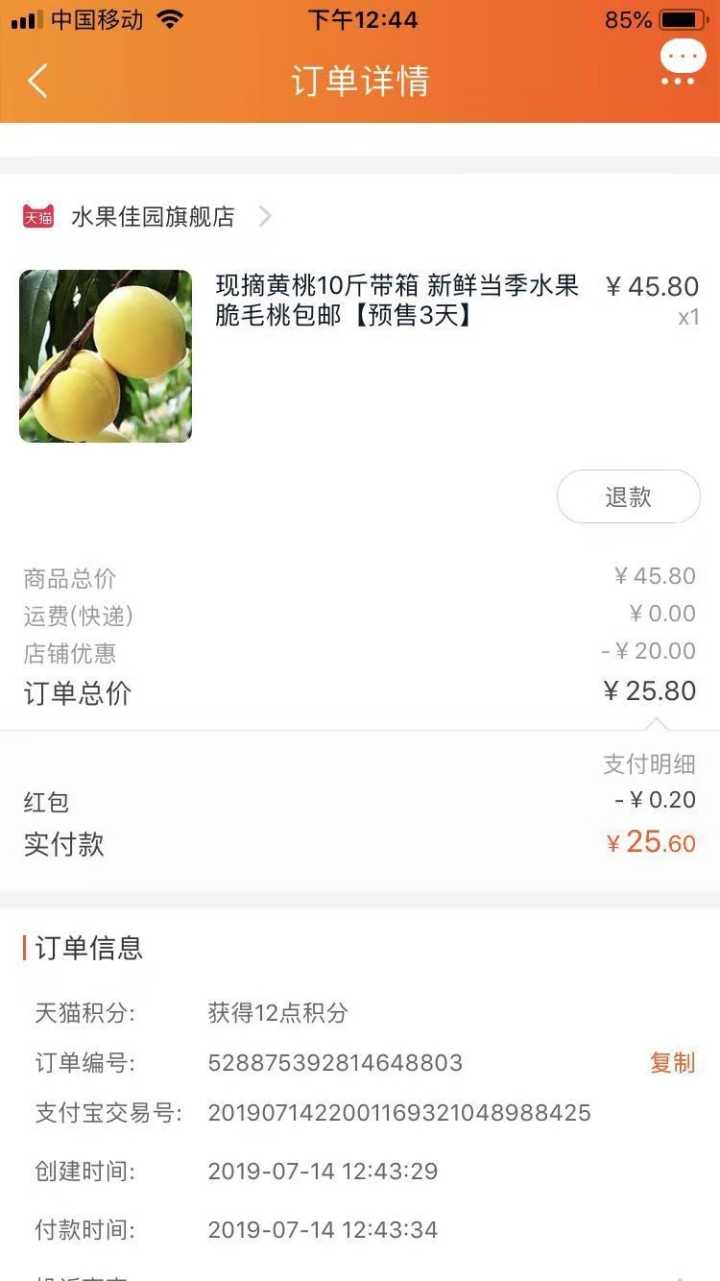This screenshot has height=1281, width=720.
Task: Open the yellow peach product thumbnail
Action: (106, 356)
